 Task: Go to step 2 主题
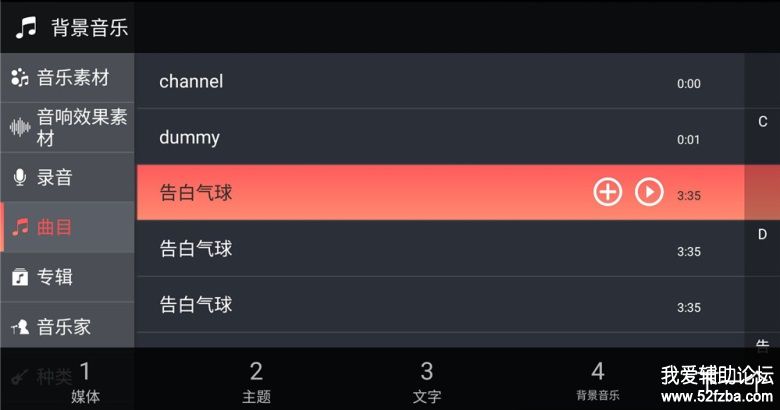point(256,381)
